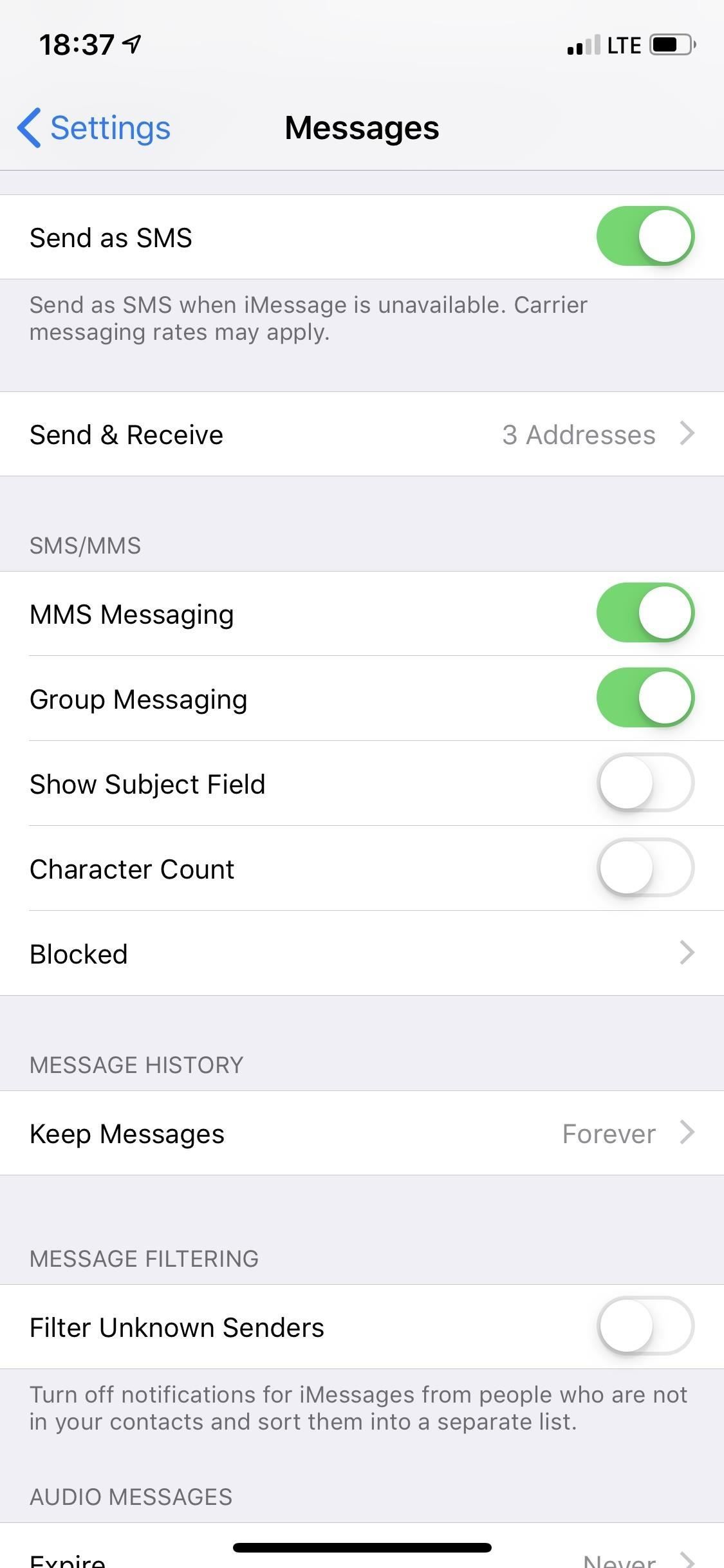Open the Blocked contacts list
Image resolution: width=724 pixels, height=1568 pixels.
[x=362, y=953]
